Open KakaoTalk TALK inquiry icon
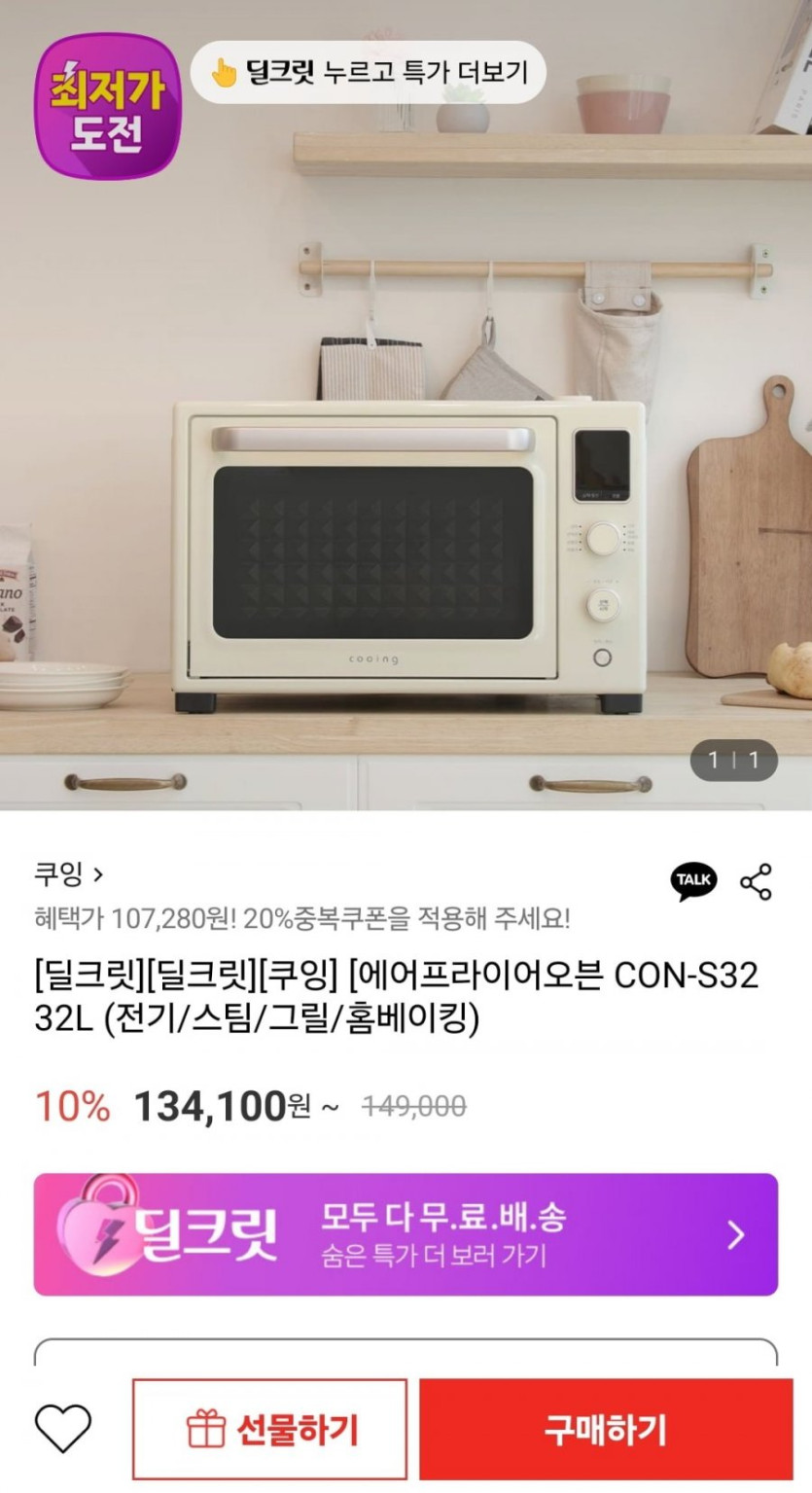The height and width of the screenshot is (1493, 812). click(693, 880)
